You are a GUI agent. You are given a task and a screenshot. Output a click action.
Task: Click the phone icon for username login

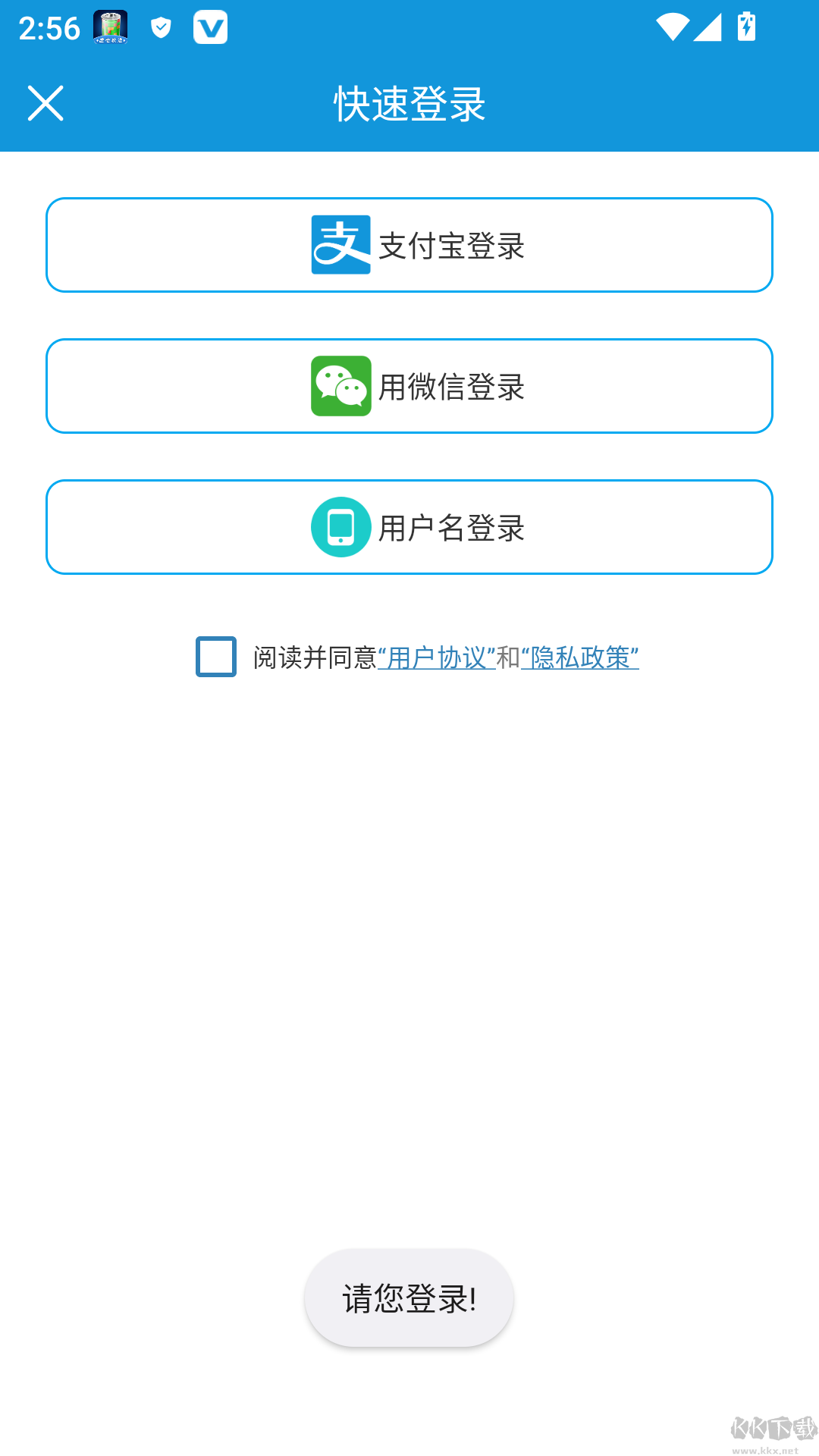[x=340, y=526]
